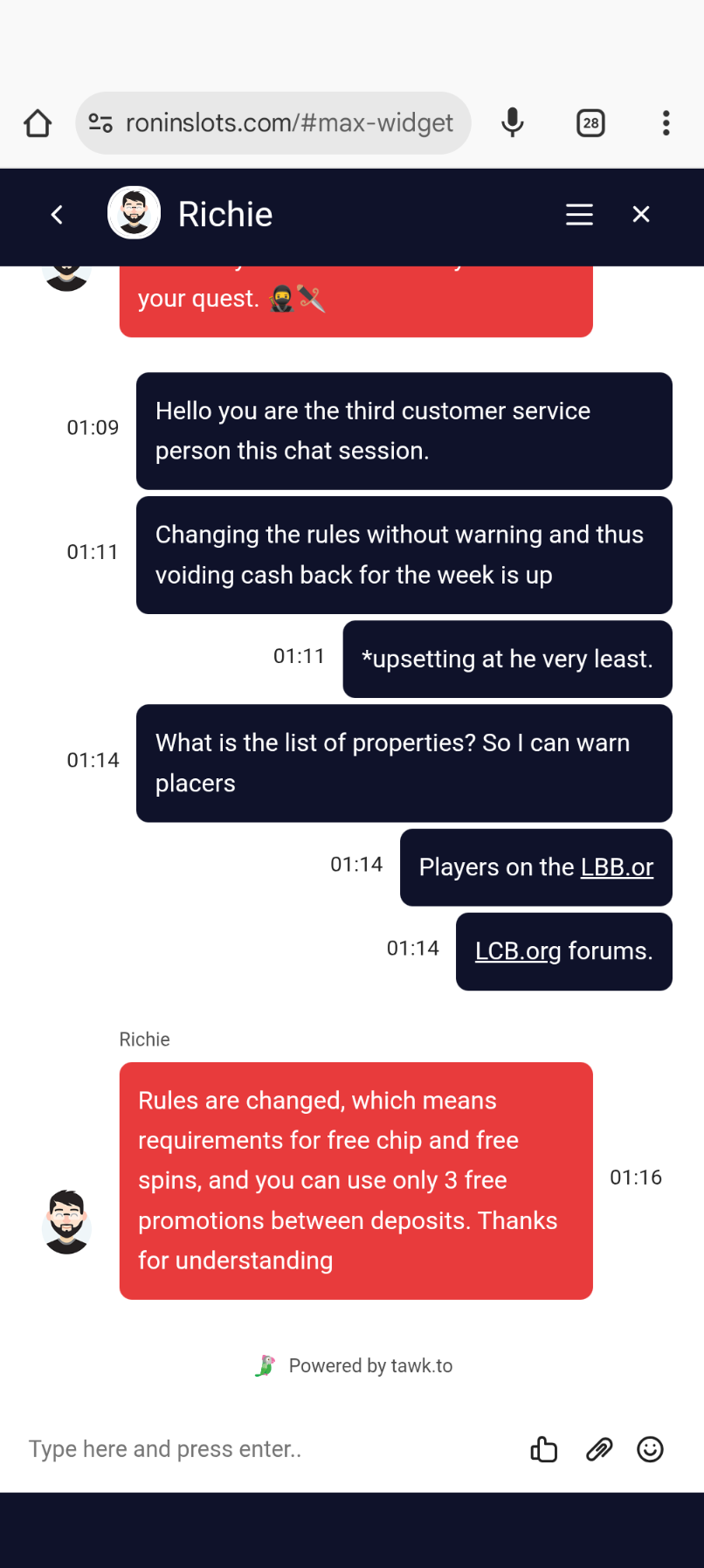This screenshot has height=1568, width=704.
Task: Attach a file with the paperclip
Action: [599, 1449]
